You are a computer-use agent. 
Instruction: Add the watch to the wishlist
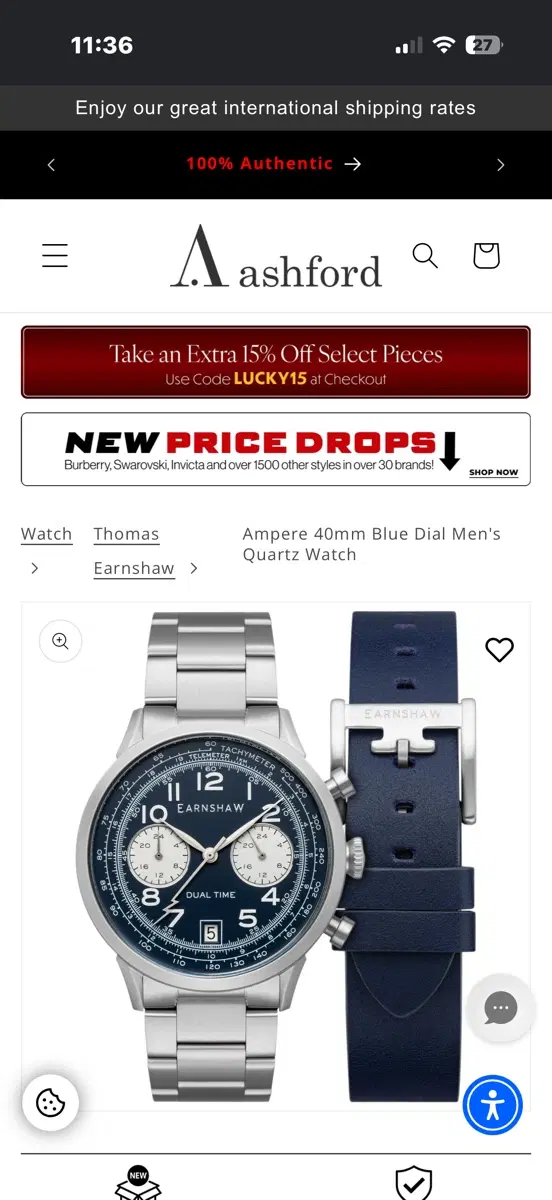point(499,650)
